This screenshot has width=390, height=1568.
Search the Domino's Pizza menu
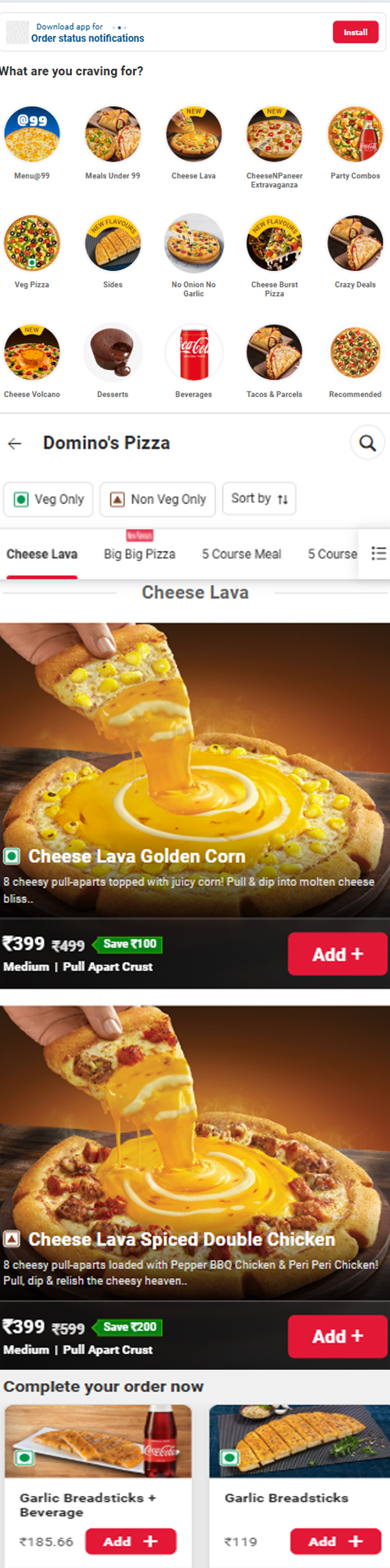pyautogui.click(x=367, y=443)
